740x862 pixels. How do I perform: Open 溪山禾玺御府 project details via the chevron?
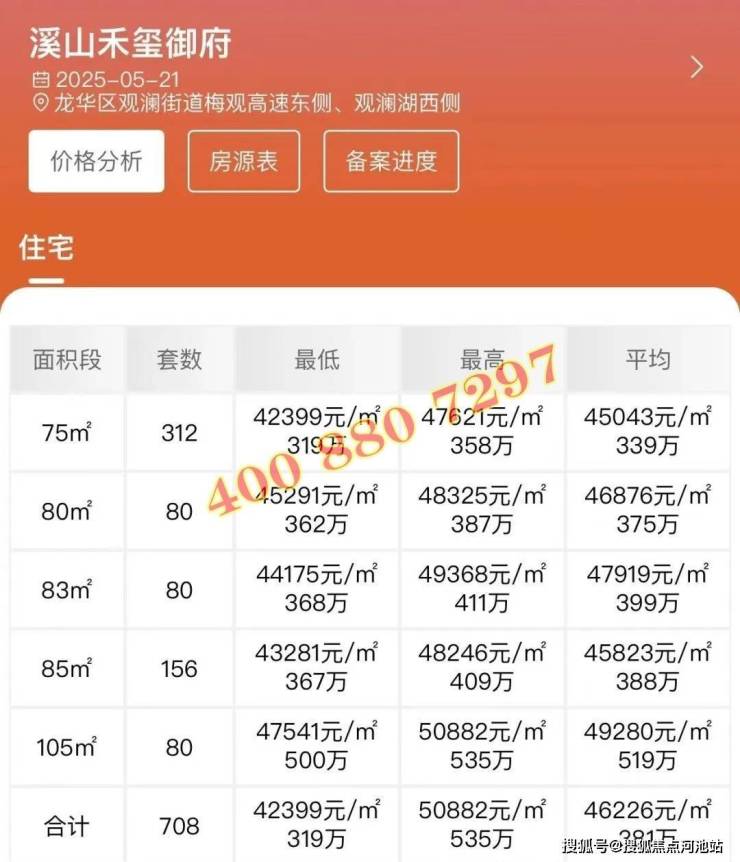[697, 67]
